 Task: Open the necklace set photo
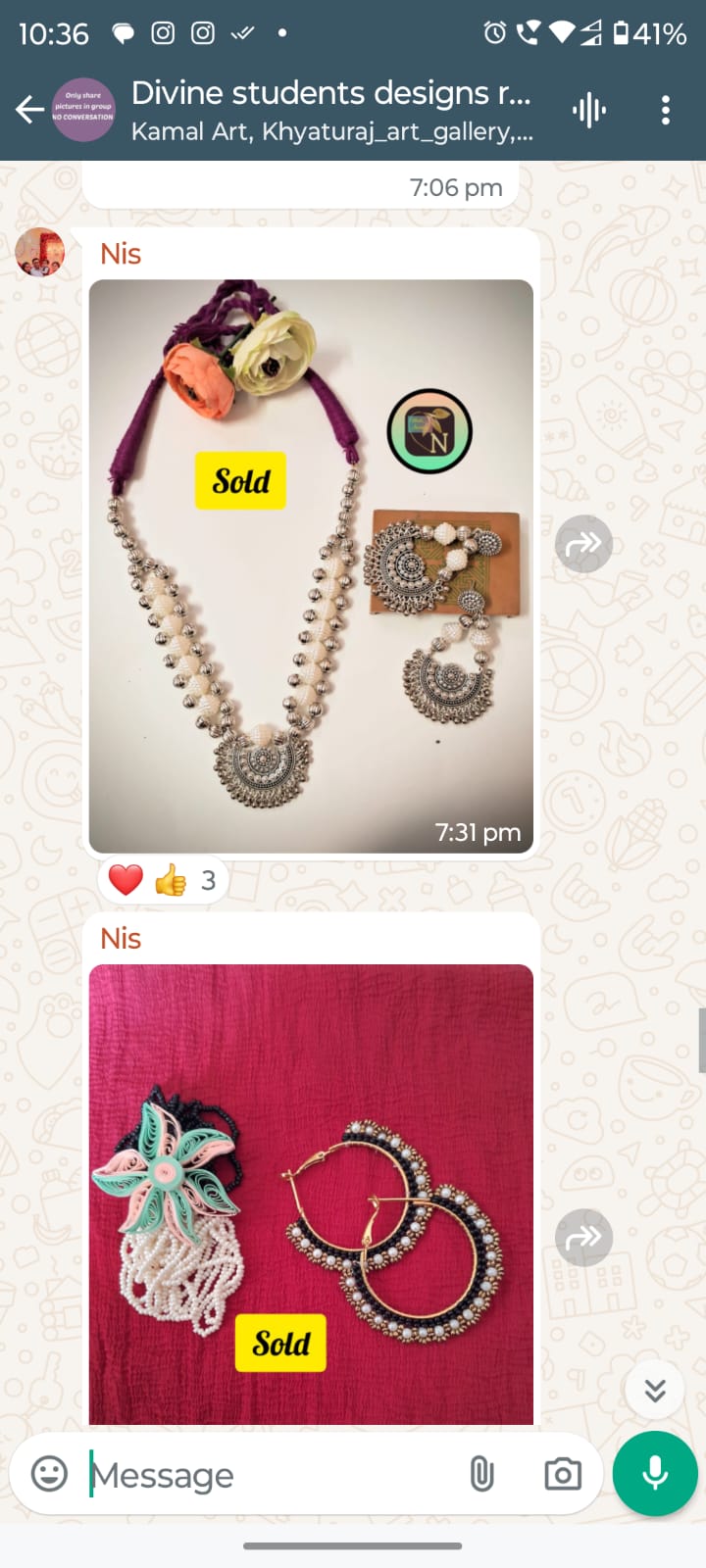coord(311,566)
